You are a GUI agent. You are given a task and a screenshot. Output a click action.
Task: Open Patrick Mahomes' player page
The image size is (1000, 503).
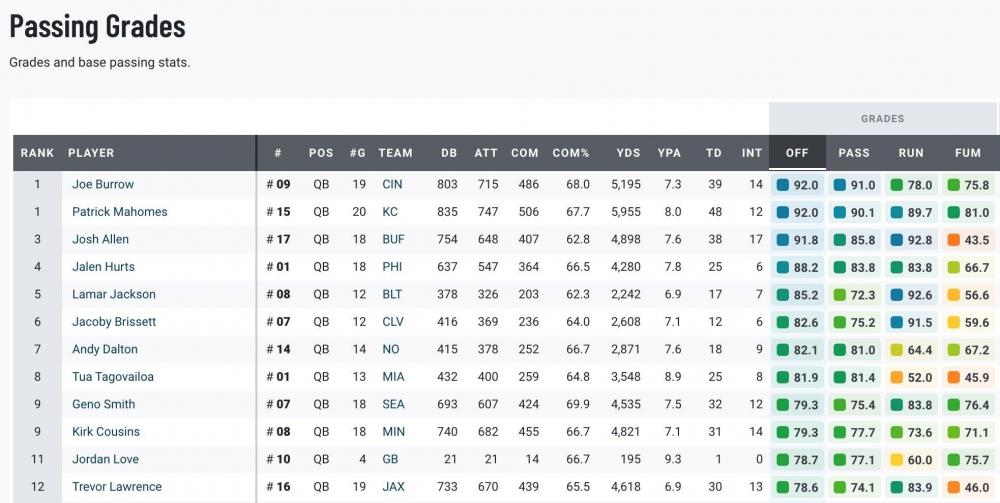(120, 212)
